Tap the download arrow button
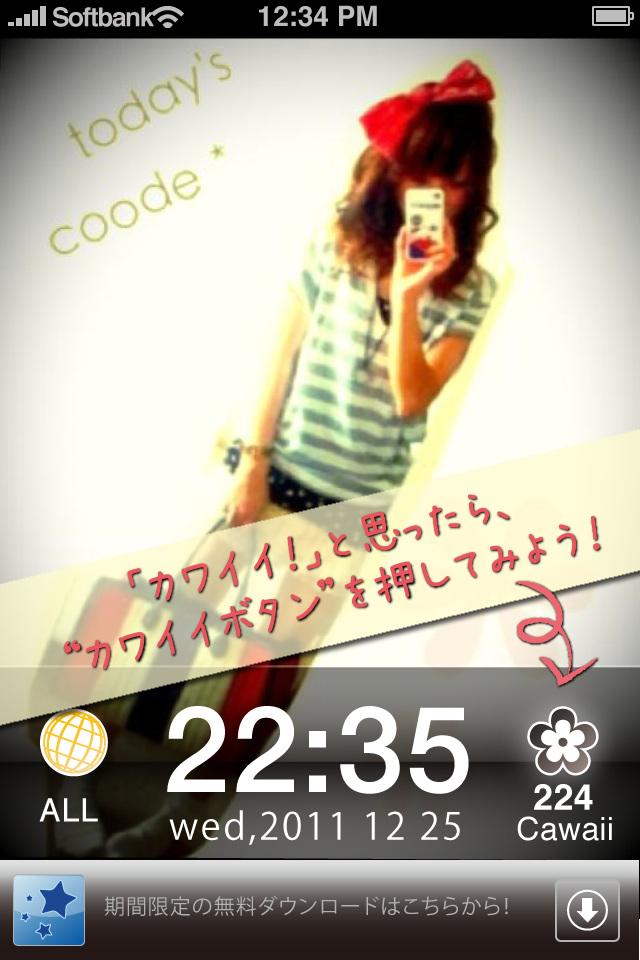 pyautogui.click(x=587, y=910)
